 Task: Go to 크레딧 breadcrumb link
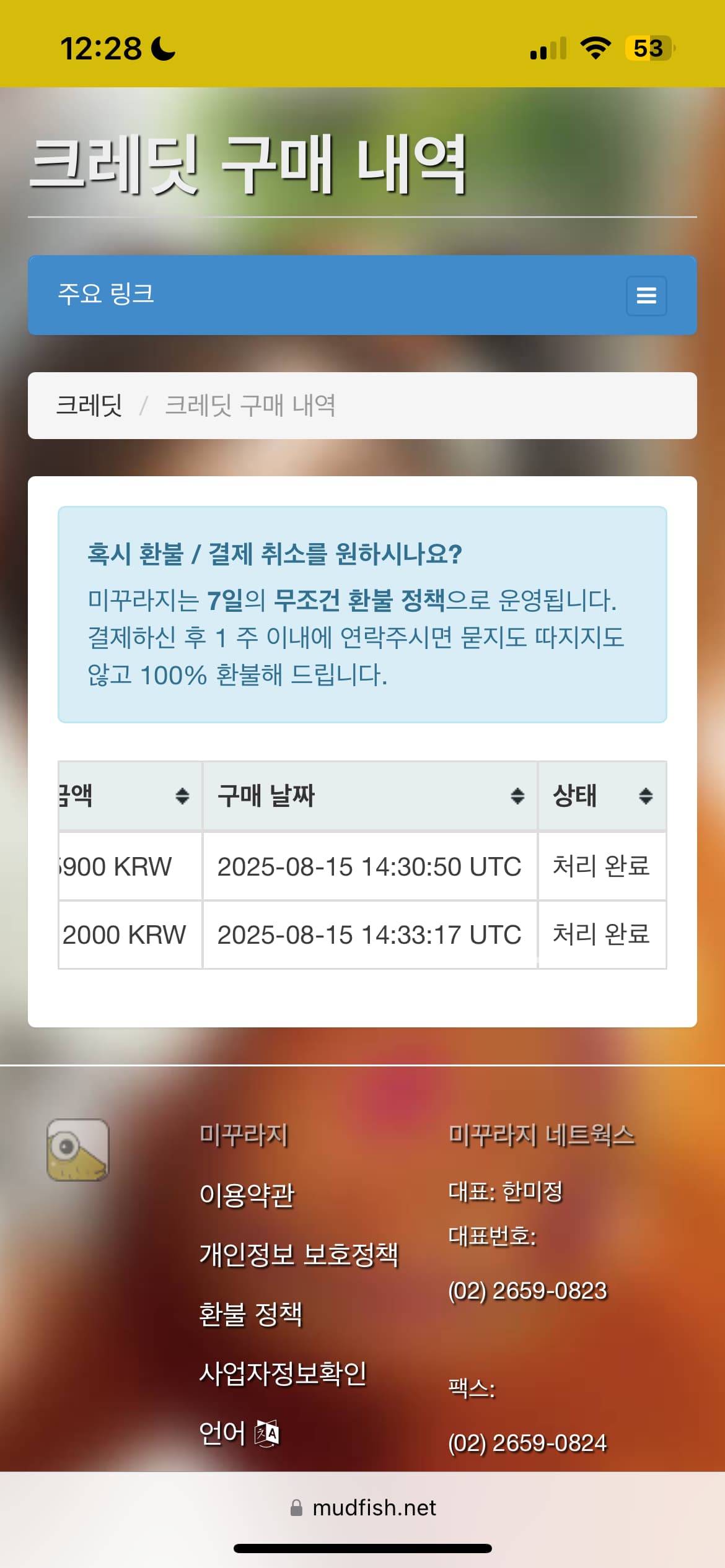[89, 406]
